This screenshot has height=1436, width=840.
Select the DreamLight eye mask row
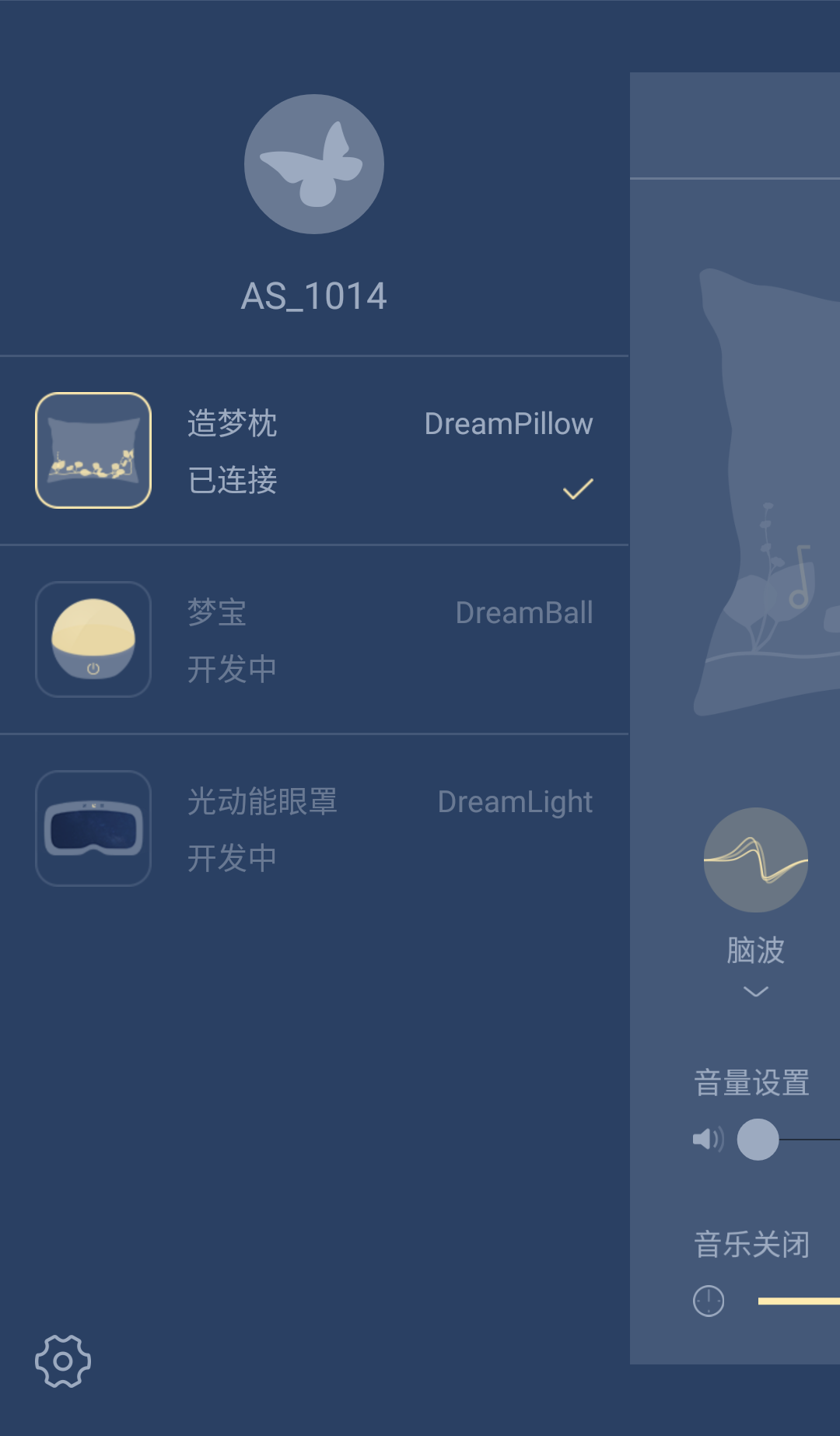(x=314, y=828)
